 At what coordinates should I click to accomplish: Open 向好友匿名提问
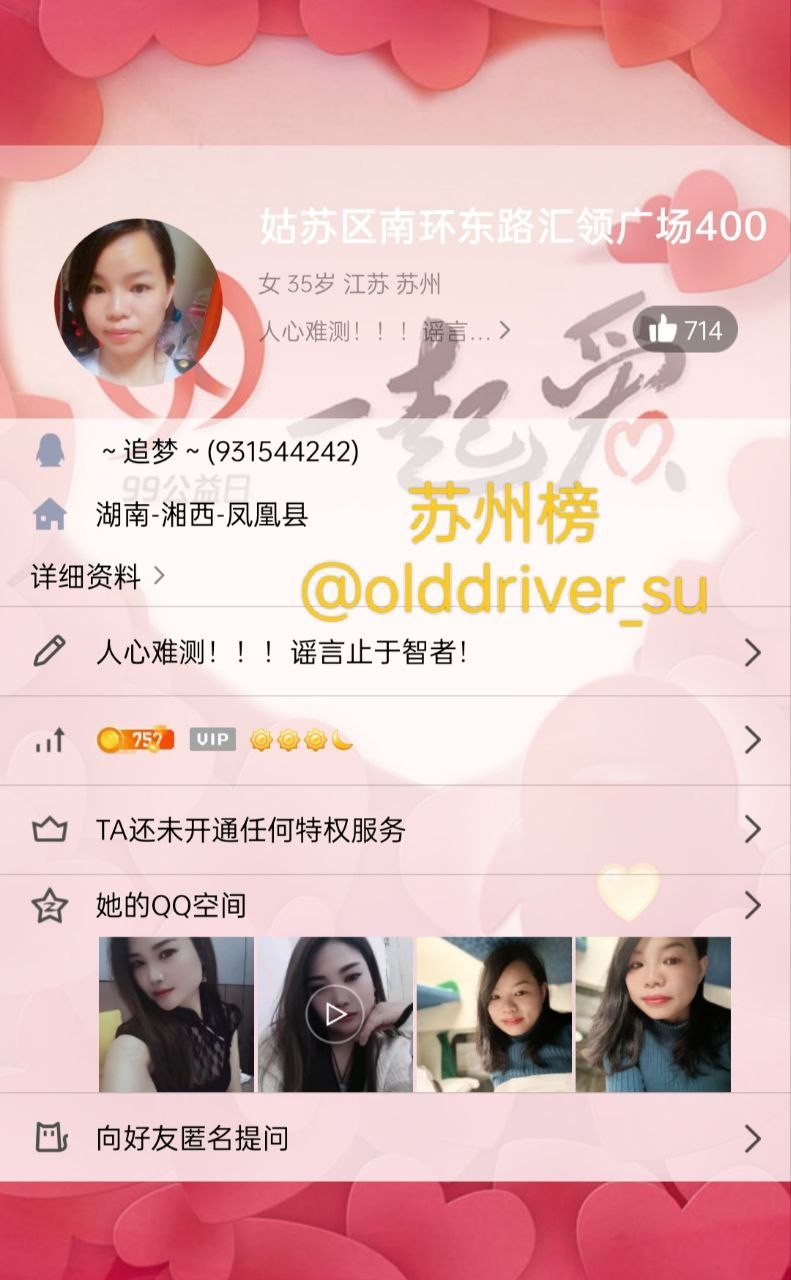click(395, 1138)
